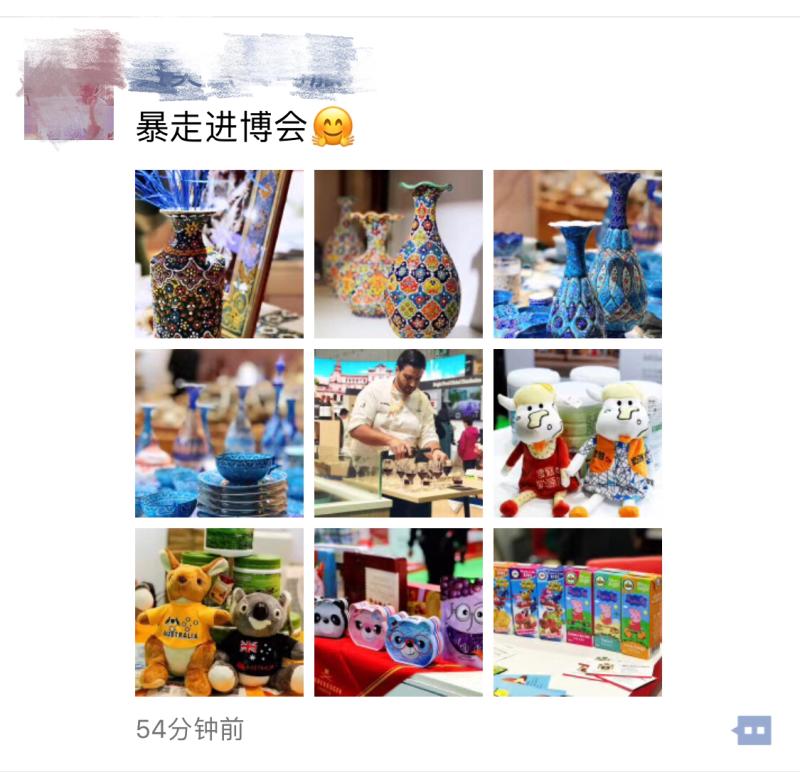Open the poster's blurred profile avatar

(69, 92)
